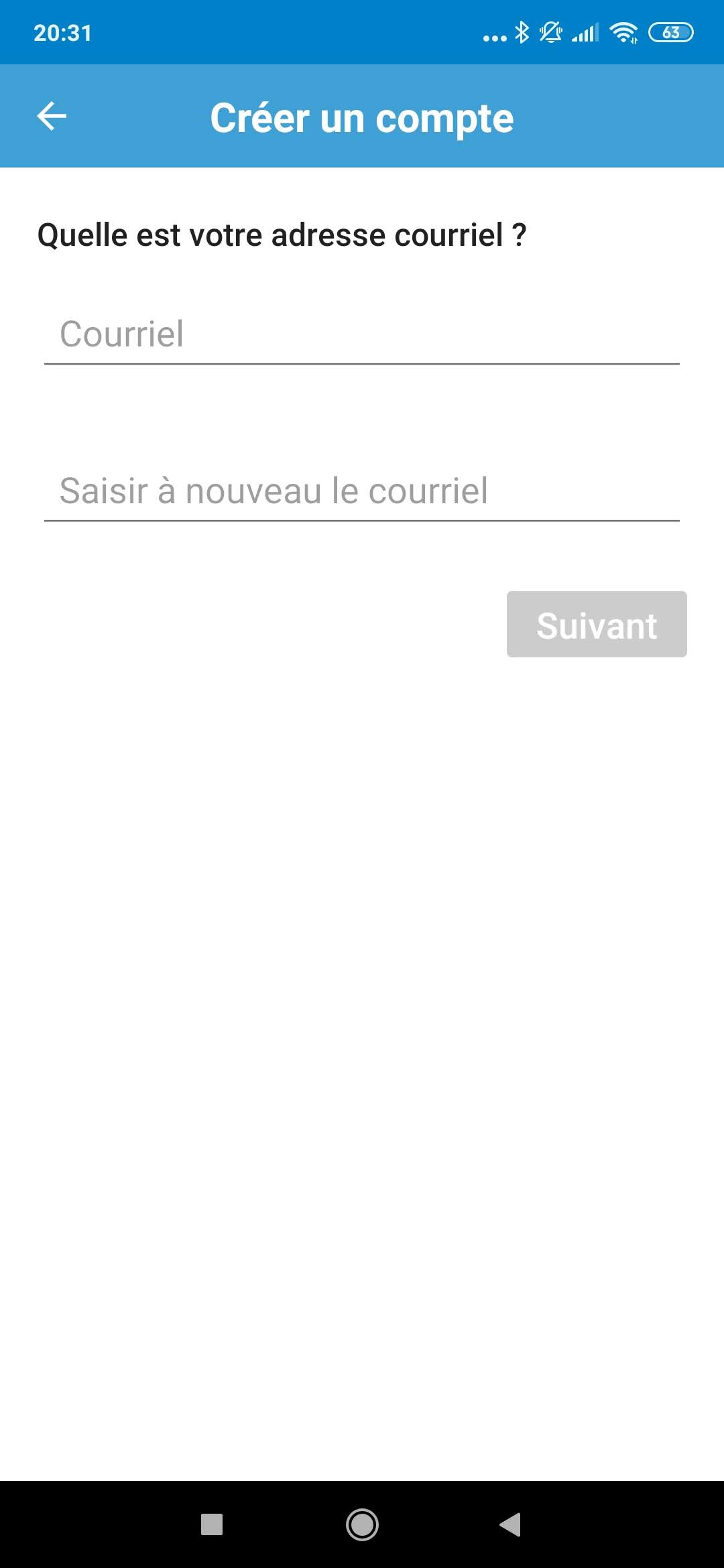
Task: Open recent apps from the navigation bar
Action: click(212, 1524)
